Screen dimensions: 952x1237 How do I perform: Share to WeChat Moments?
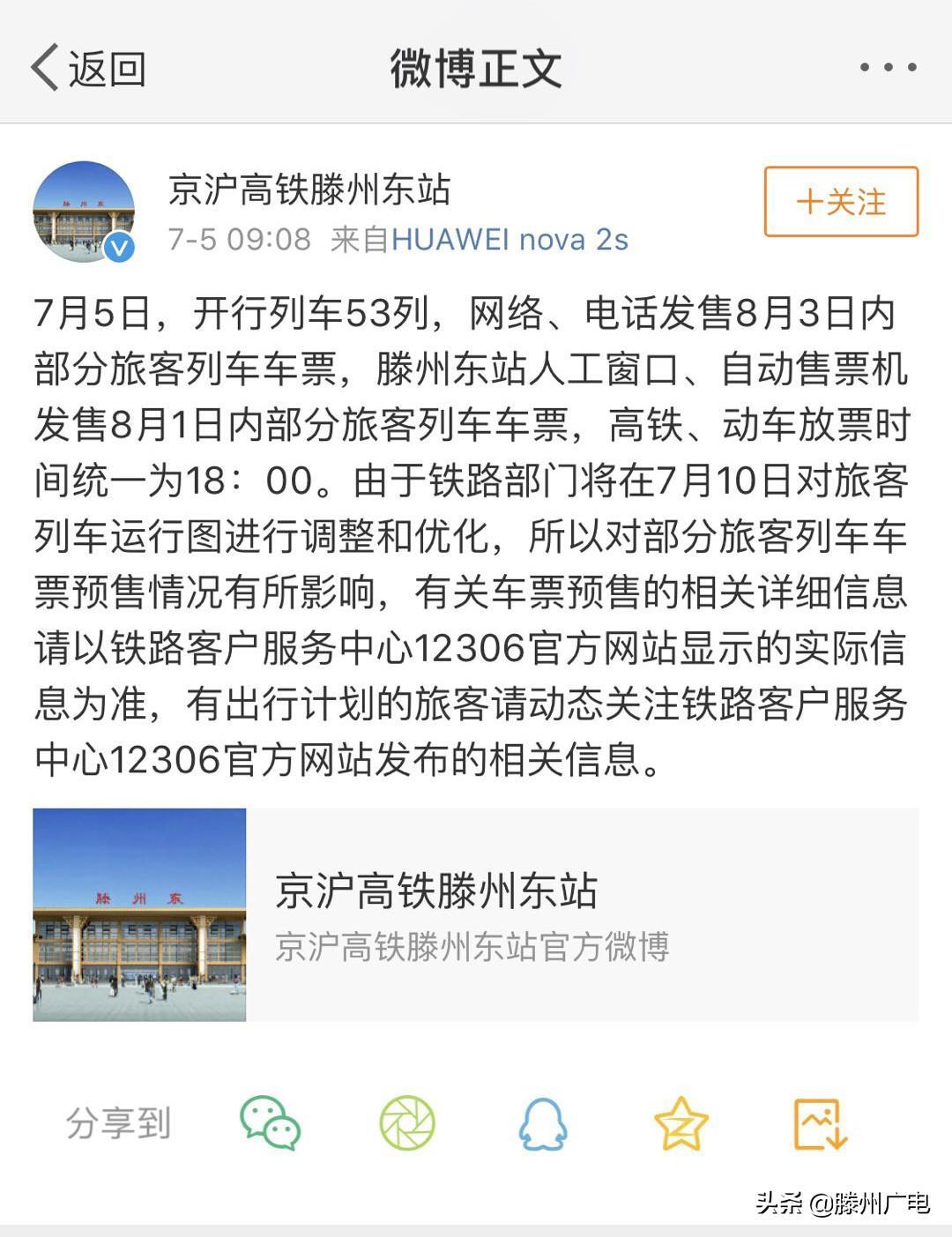pyautogui.click(x=407, y=1122)
